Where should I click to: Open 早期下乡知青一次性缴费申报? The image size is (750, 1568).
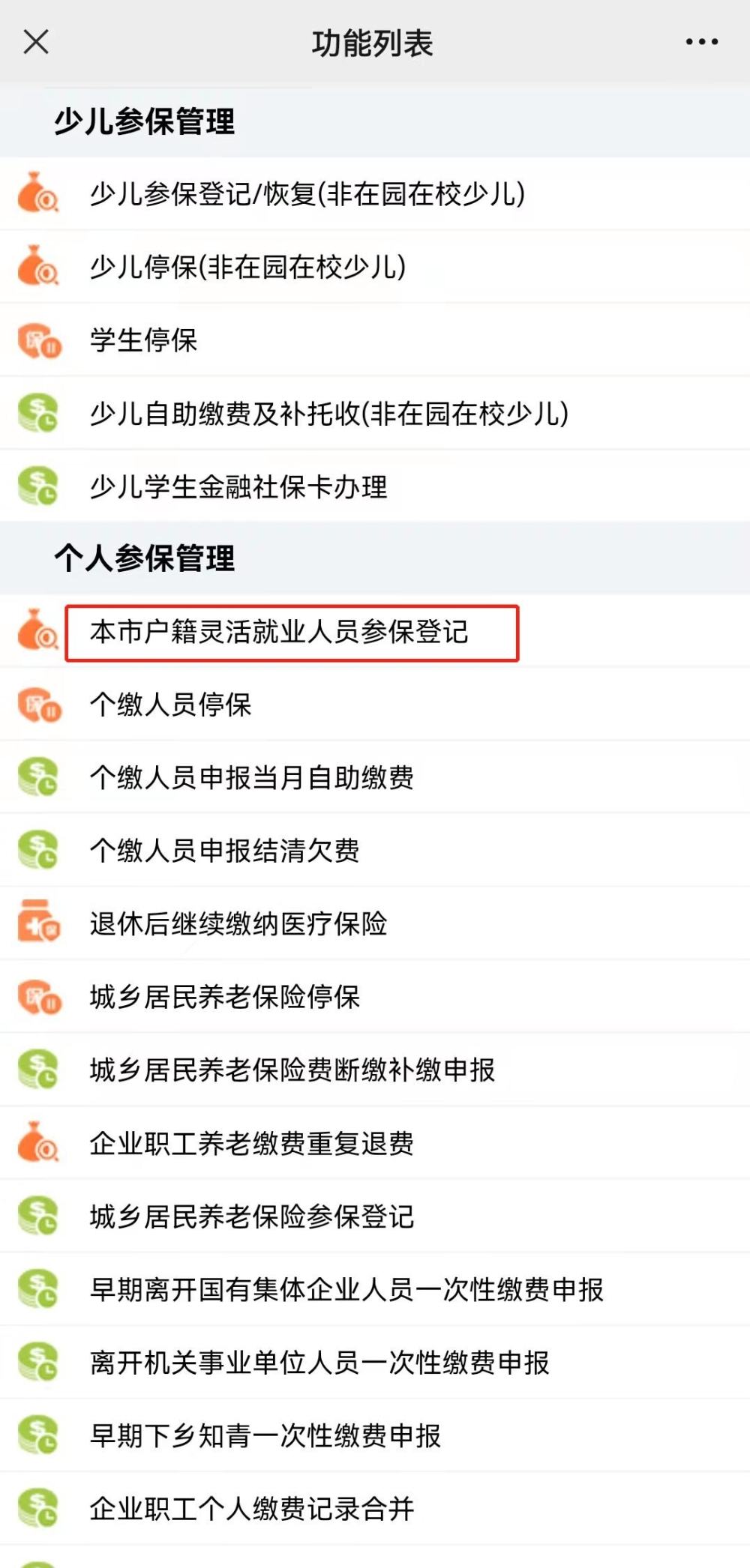(375, 1435)
